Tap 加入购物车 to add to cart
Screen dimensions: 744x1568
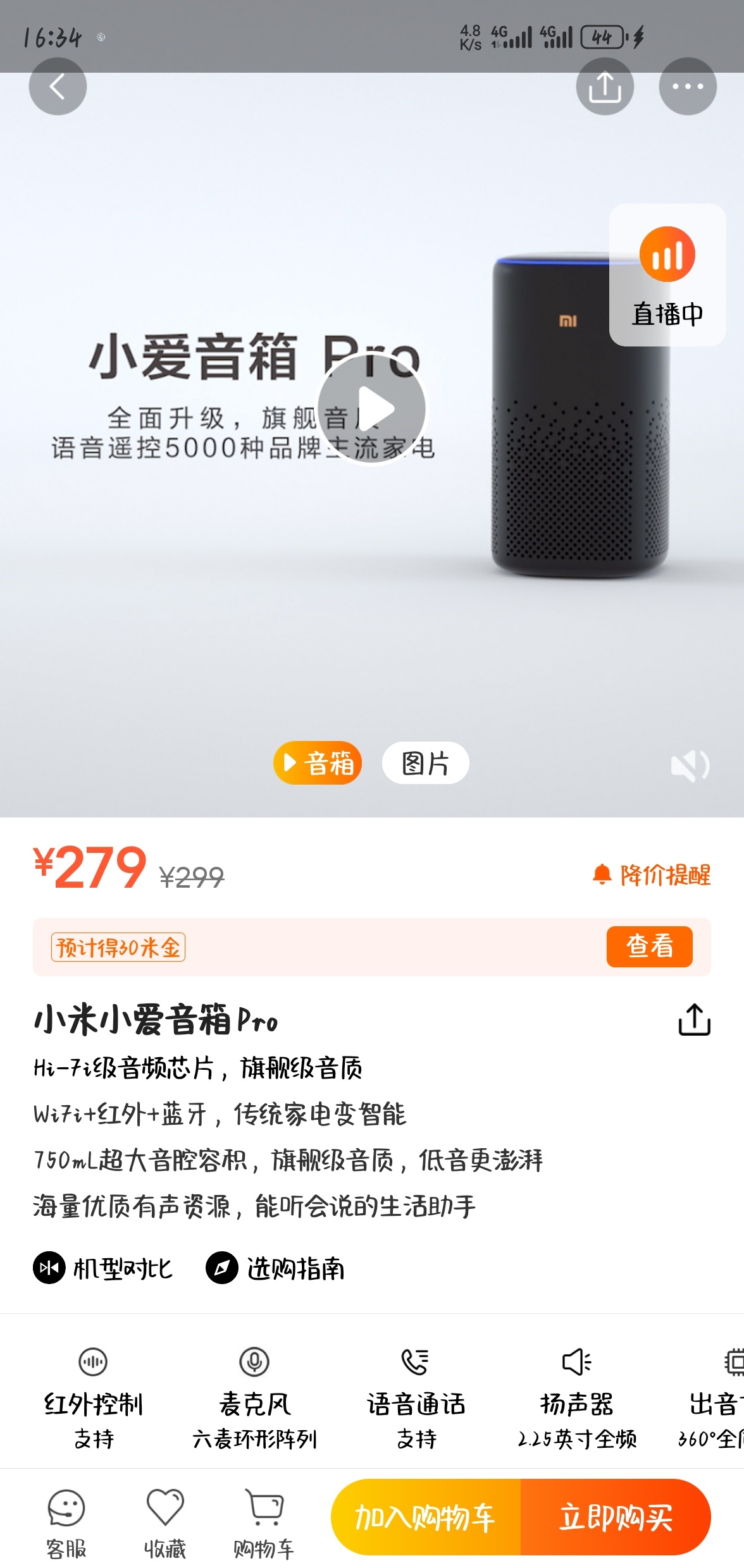pos(425,1517)
